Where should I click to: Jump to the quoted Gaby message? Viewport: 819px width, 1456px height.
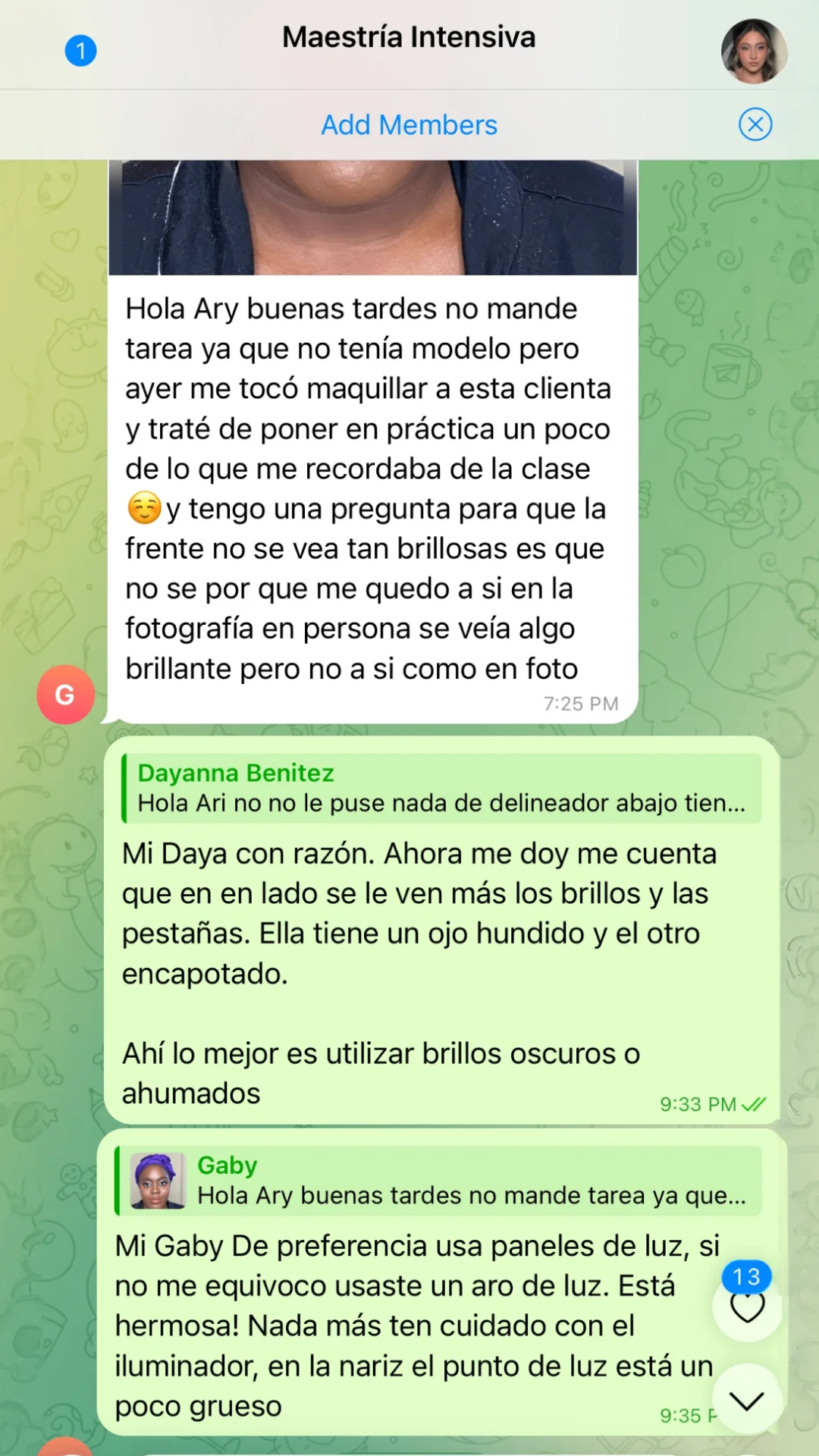coord(438,1181)
